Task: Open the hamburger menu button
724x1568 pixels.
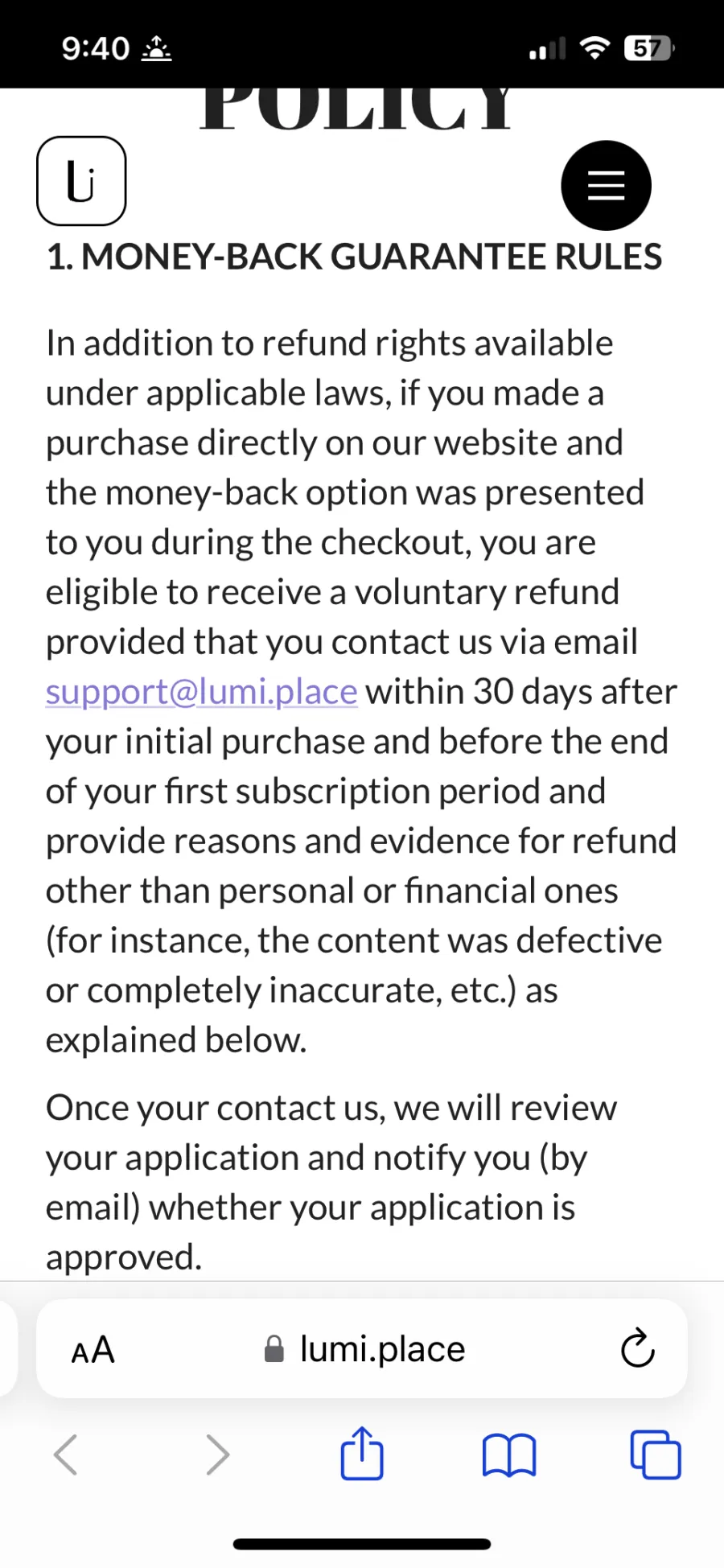Action: 606,186
